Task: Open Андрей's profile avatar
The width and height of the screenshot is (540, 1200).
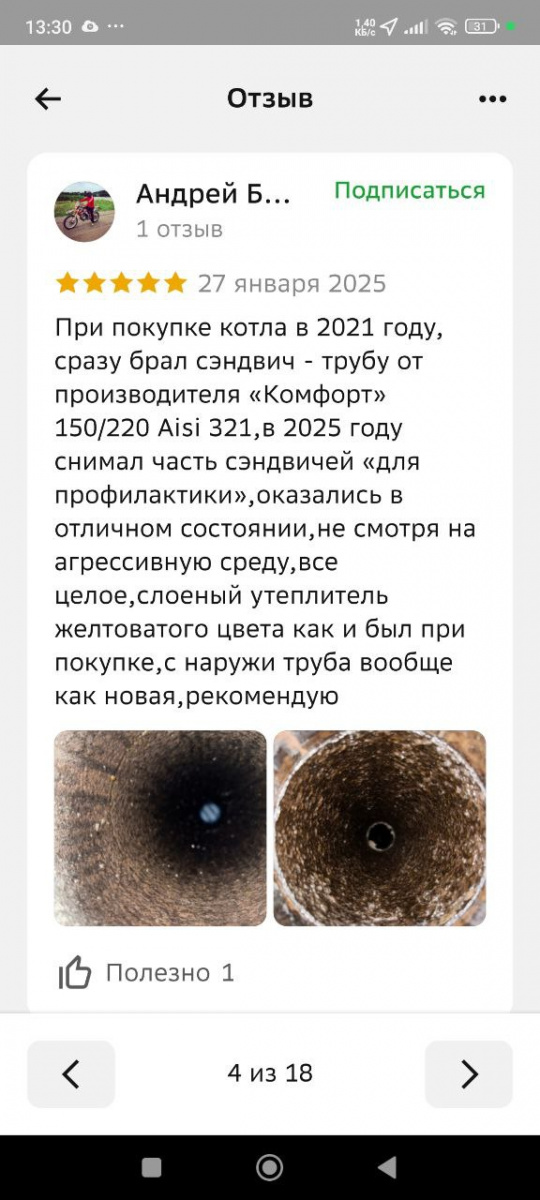Action: coord(84,211)
